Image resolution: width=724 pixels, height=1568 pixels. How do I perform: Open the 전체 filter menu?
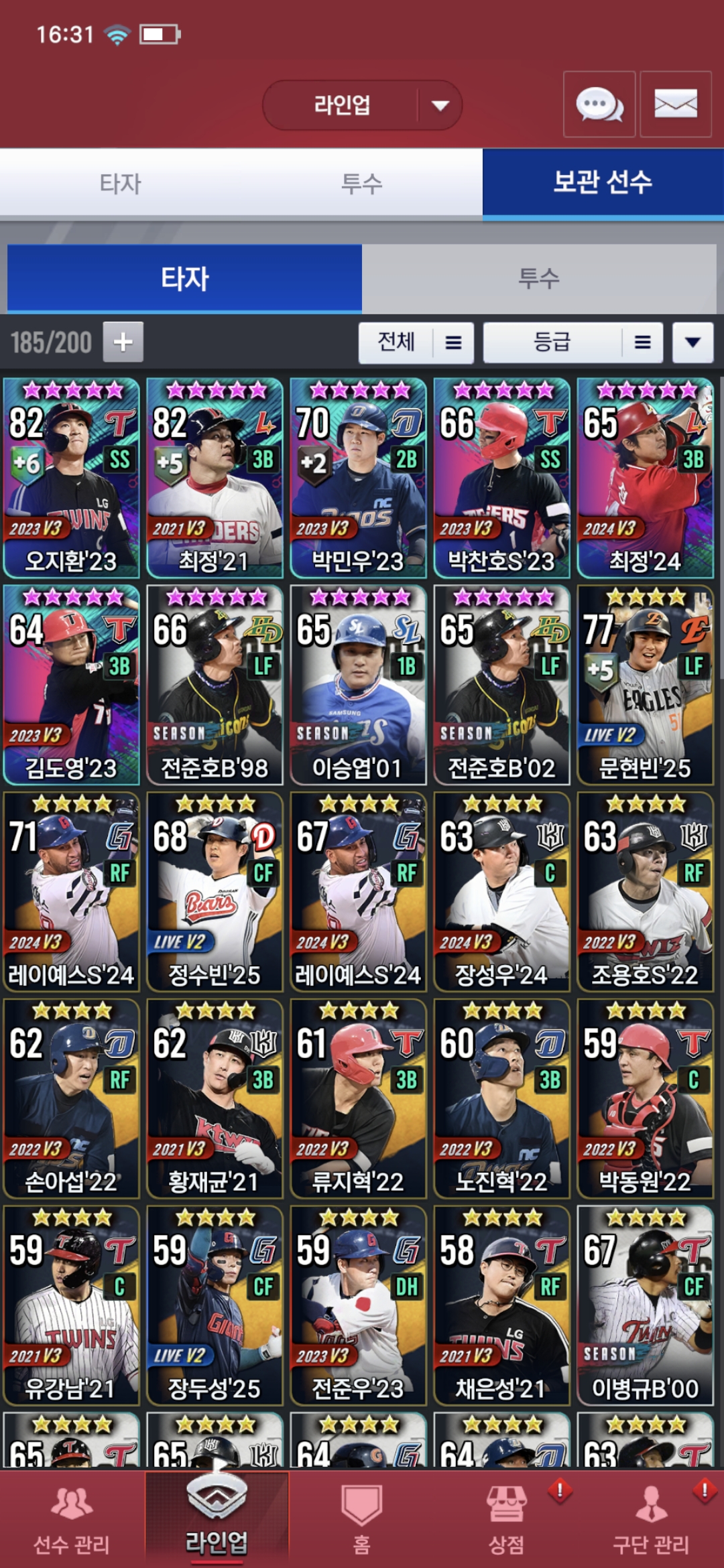point(416,343)
